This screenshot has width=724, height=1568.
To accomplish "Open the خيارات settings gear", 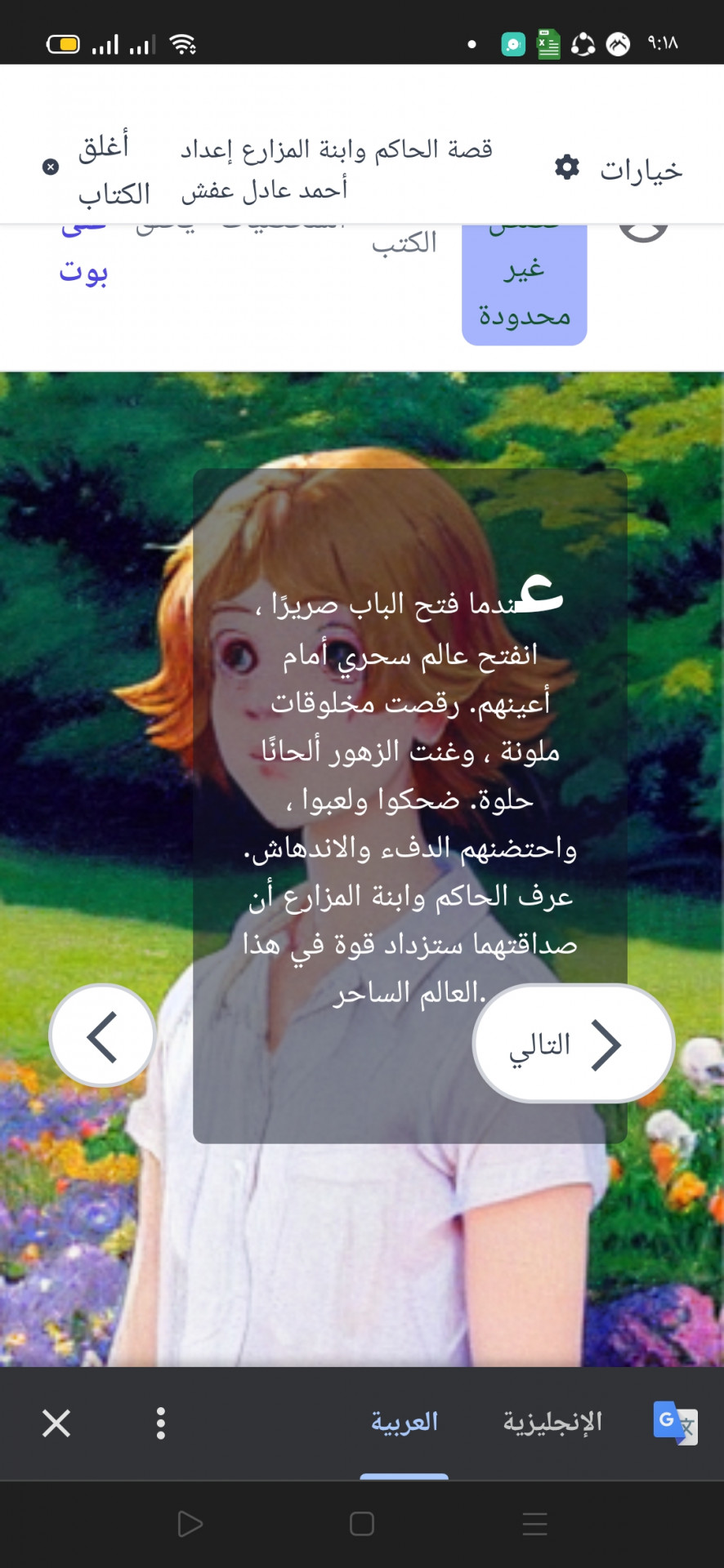I will (567, 167).
